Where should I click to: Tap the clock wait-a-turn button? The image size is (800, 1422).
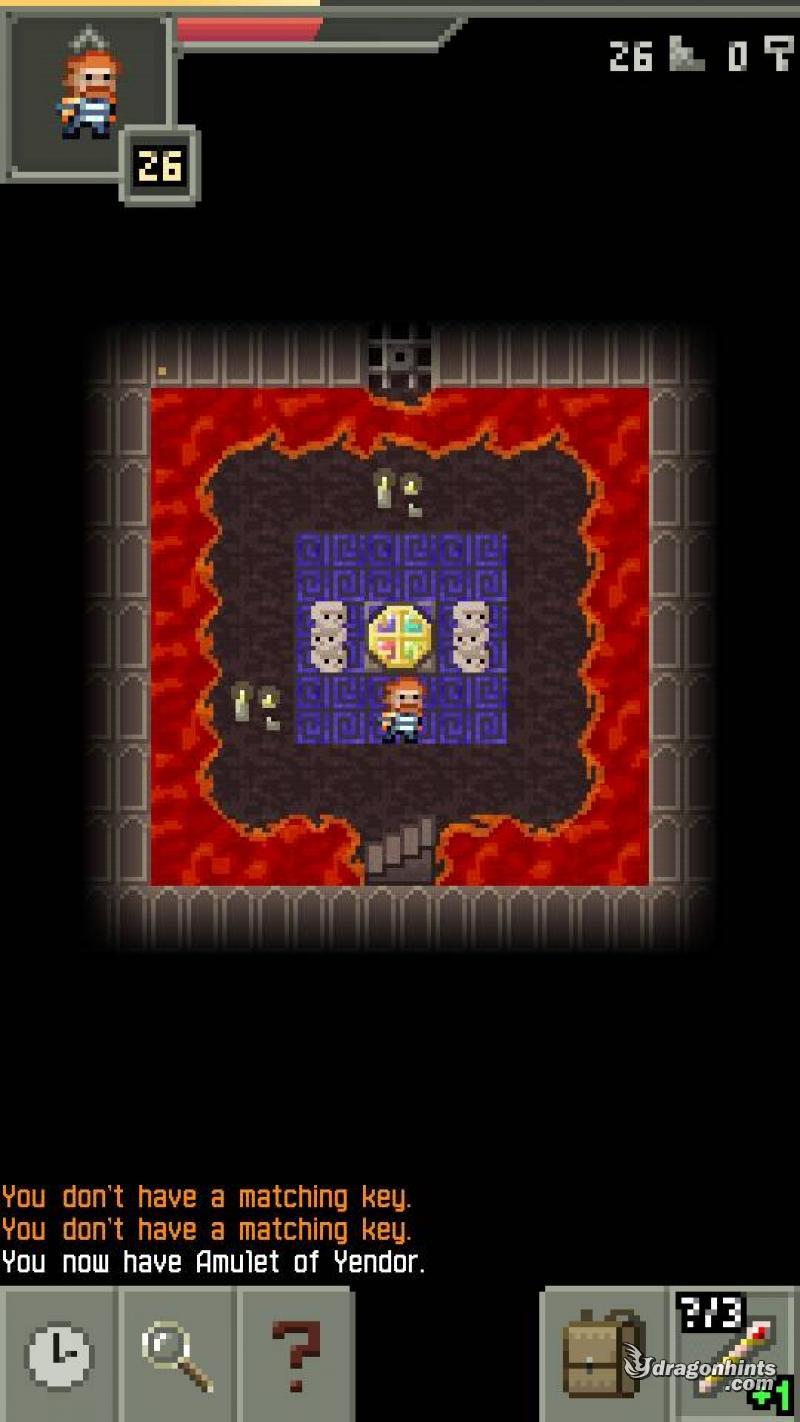tap(58, 1355)
